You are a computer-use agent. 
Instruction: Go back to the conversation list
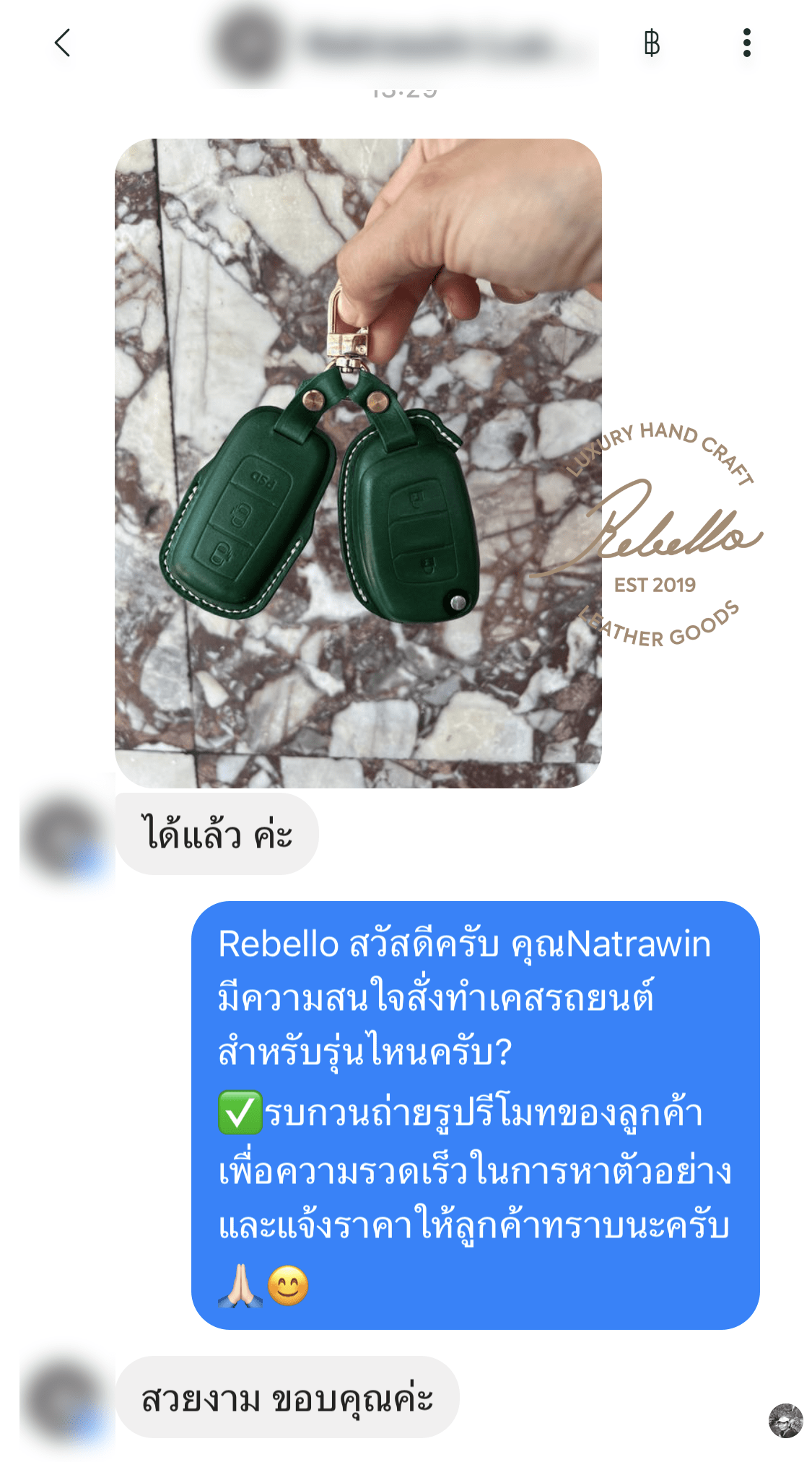pyautogui.click(x=63, y=43)
